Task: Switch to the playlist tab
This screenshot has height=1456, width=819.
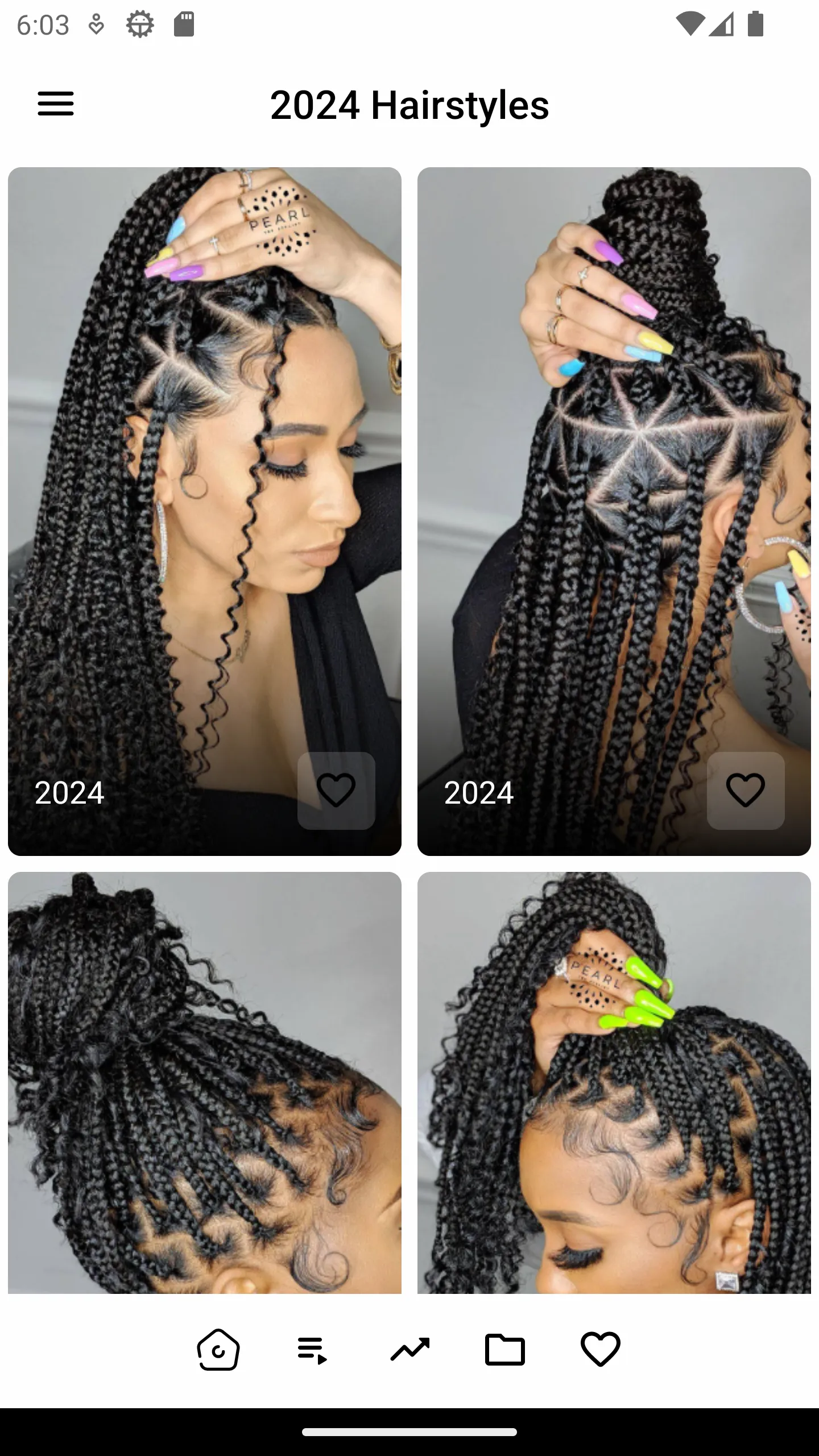Action: [x=313, y=1350]
